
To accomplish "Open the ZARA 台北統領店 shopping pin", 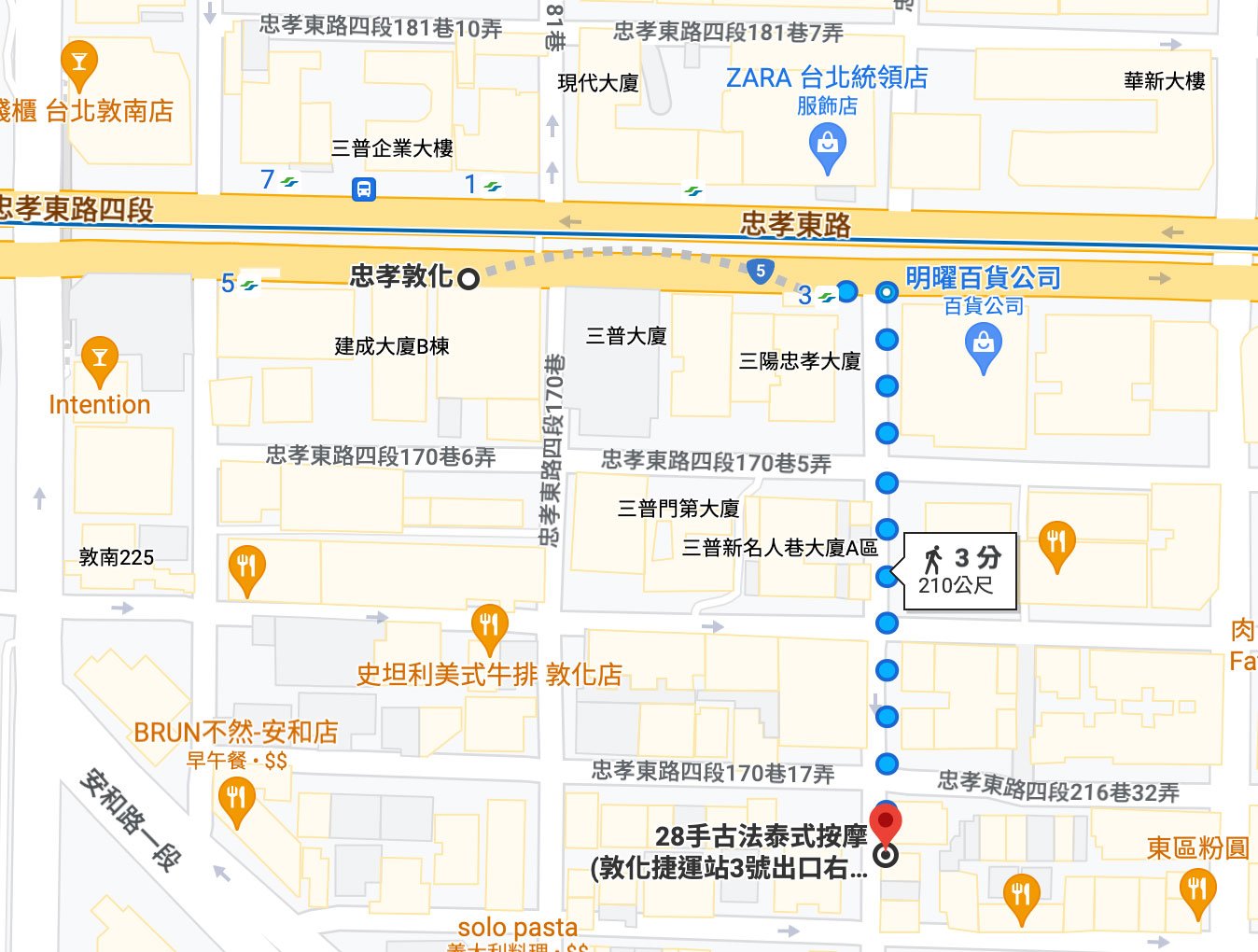I will [827, 147].
